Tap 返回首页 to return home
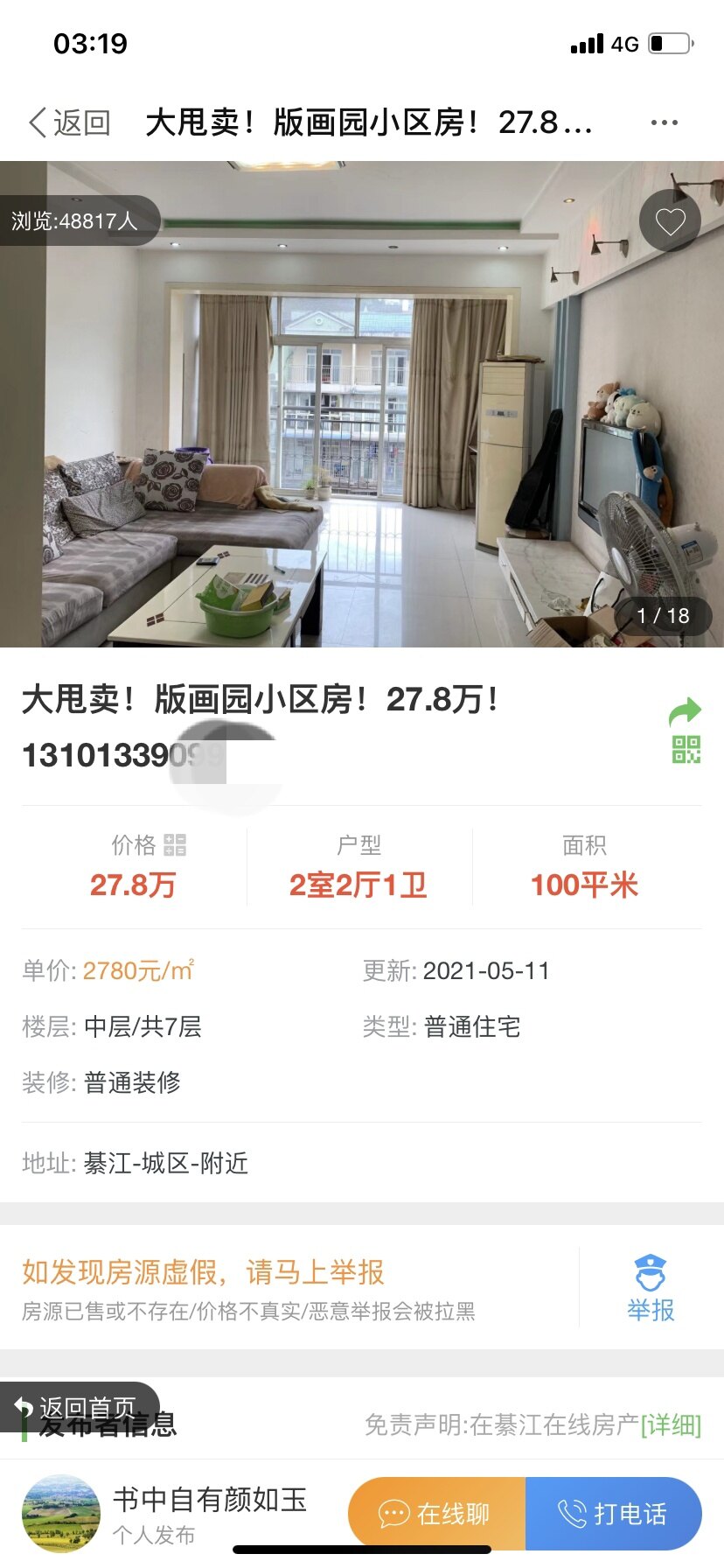This screenshot has width=724, height=1568. point(79,1407)
